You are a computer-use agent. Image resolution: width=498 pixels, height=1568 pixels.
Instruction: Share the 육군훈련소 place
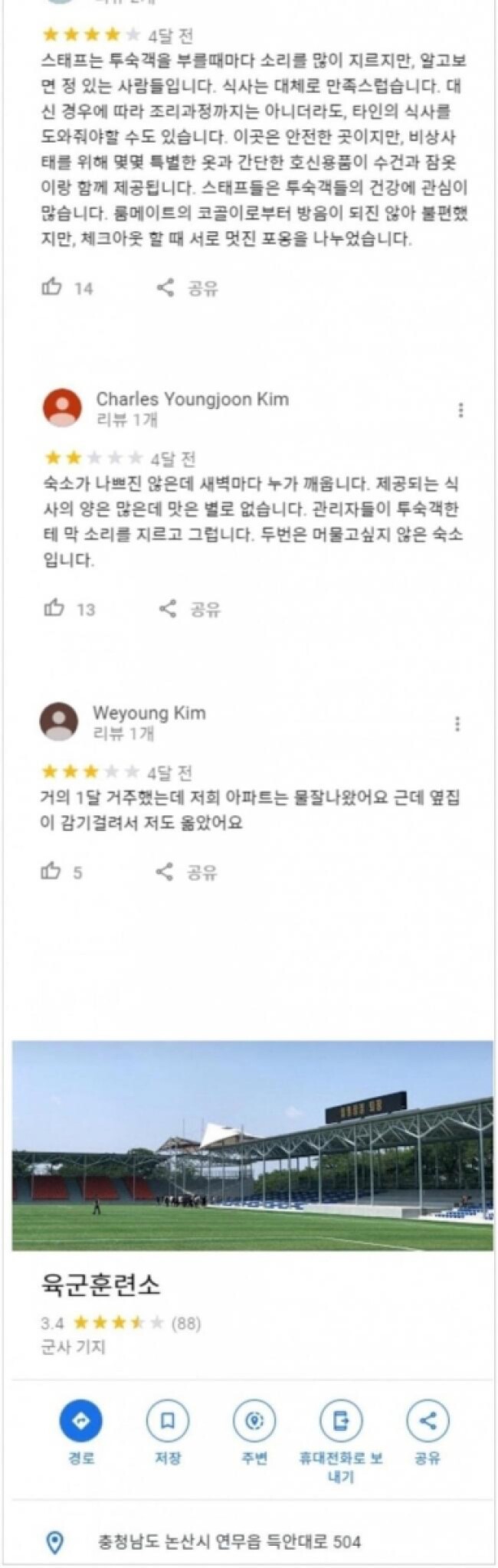pos(427,1421)
